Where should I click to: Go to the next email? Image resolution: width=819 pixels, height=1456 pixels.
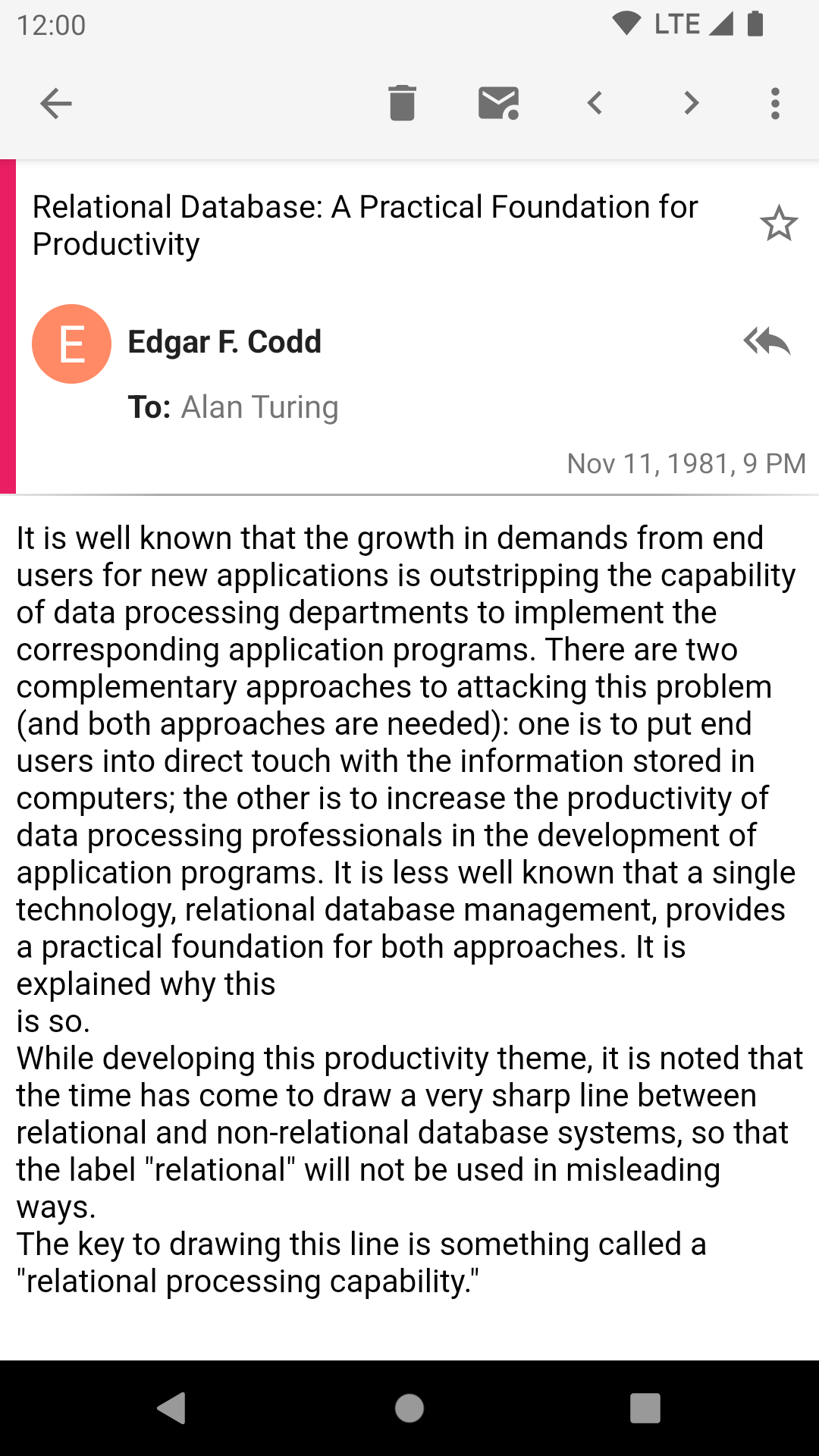(x=691, y=103)
